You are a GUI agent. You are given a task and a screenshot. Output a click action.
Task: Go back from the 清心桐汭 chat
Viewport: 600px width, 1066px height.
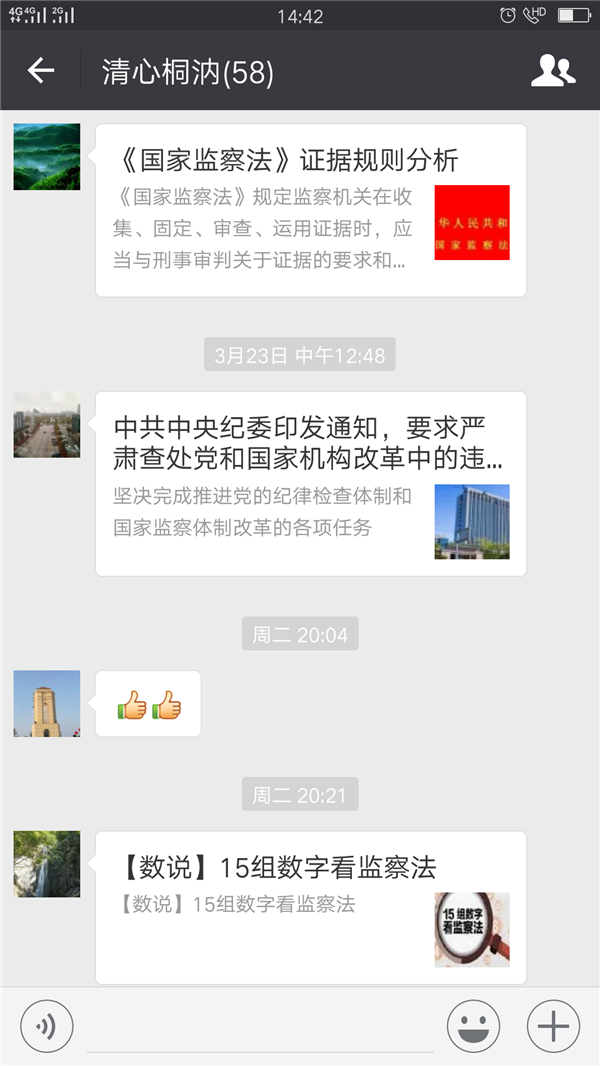(41, 71)
